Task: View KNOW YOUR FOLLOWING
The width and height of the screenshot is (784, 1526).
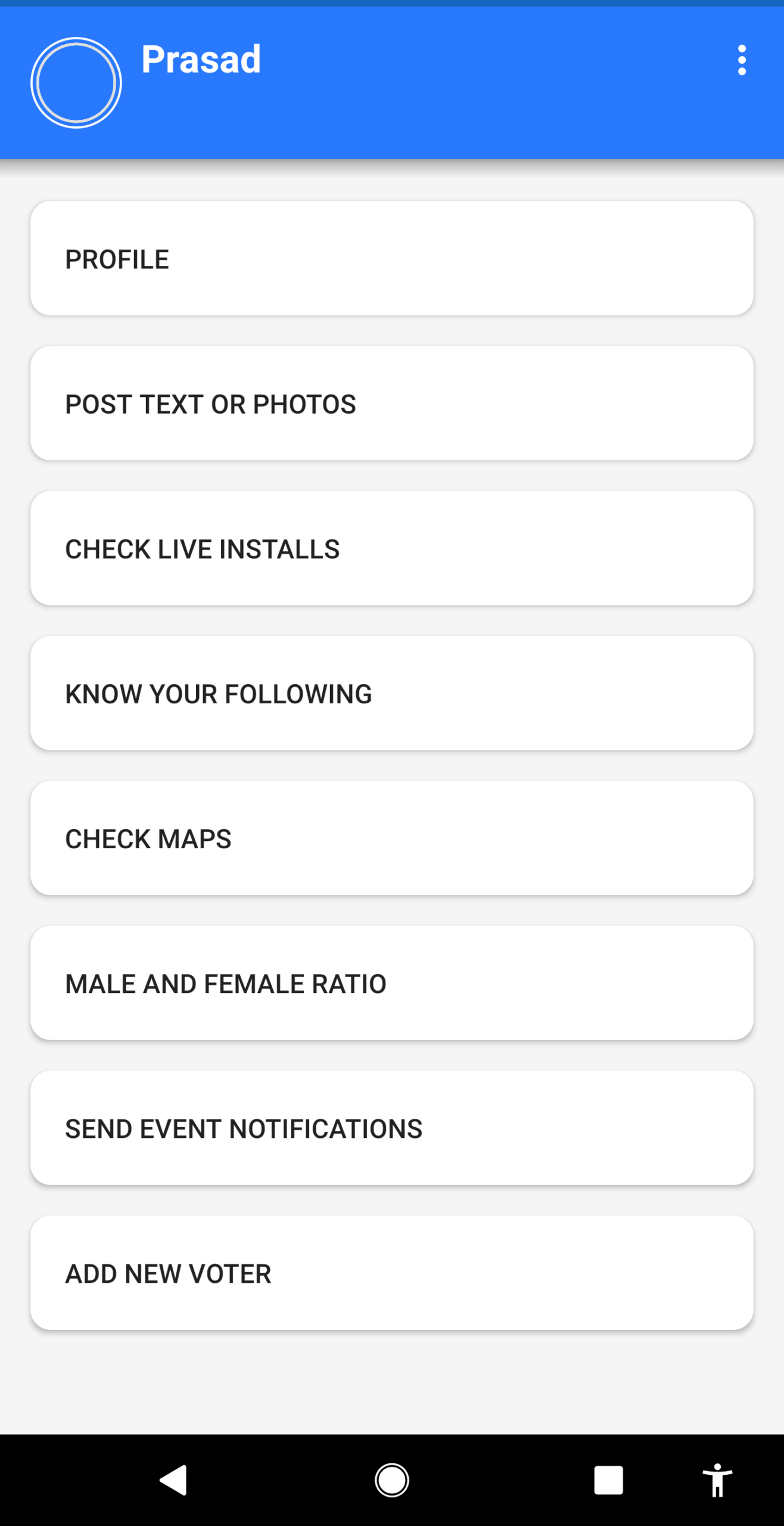Action: click(391, 693)
